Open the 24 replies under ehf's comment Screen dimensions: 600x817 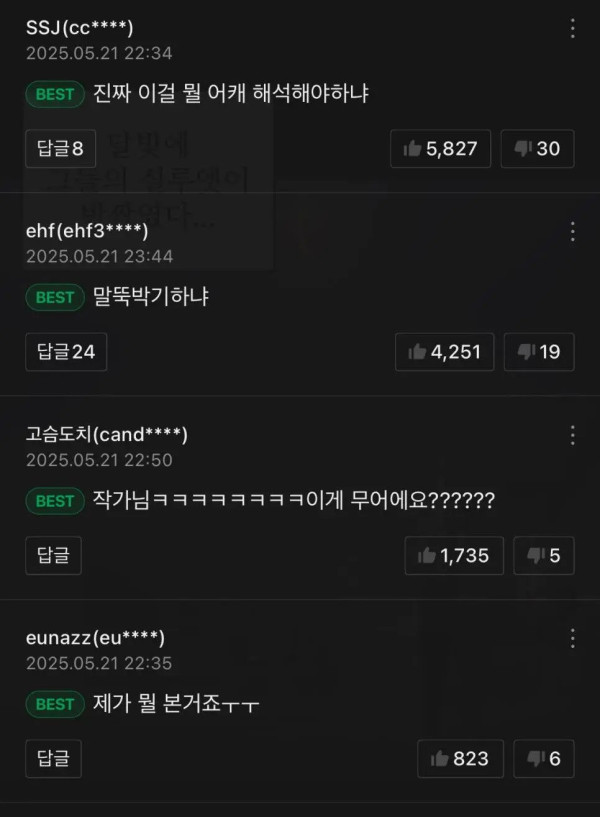[x=66, y=352]
